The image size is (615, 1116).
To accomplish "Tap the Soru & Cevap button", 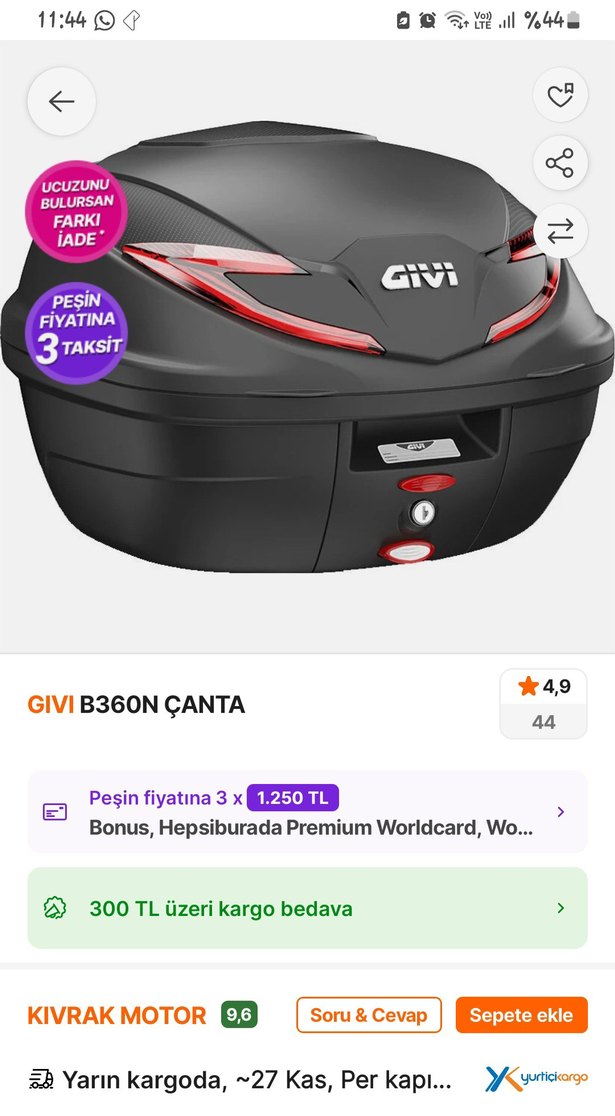I will point(368,1015).
